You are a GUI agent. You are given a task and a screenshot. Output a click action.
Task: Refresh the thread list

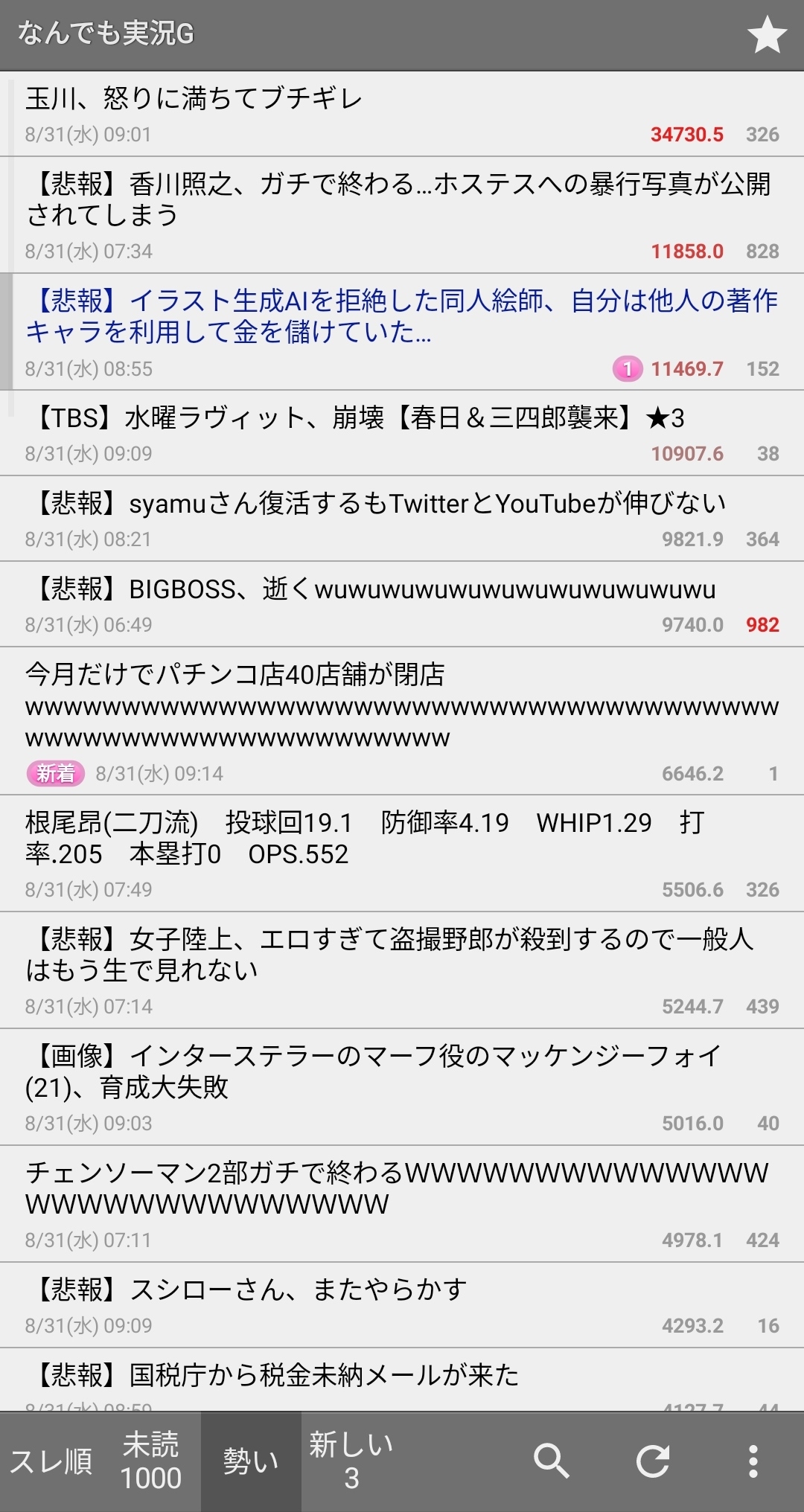(x=653, y=1461)
